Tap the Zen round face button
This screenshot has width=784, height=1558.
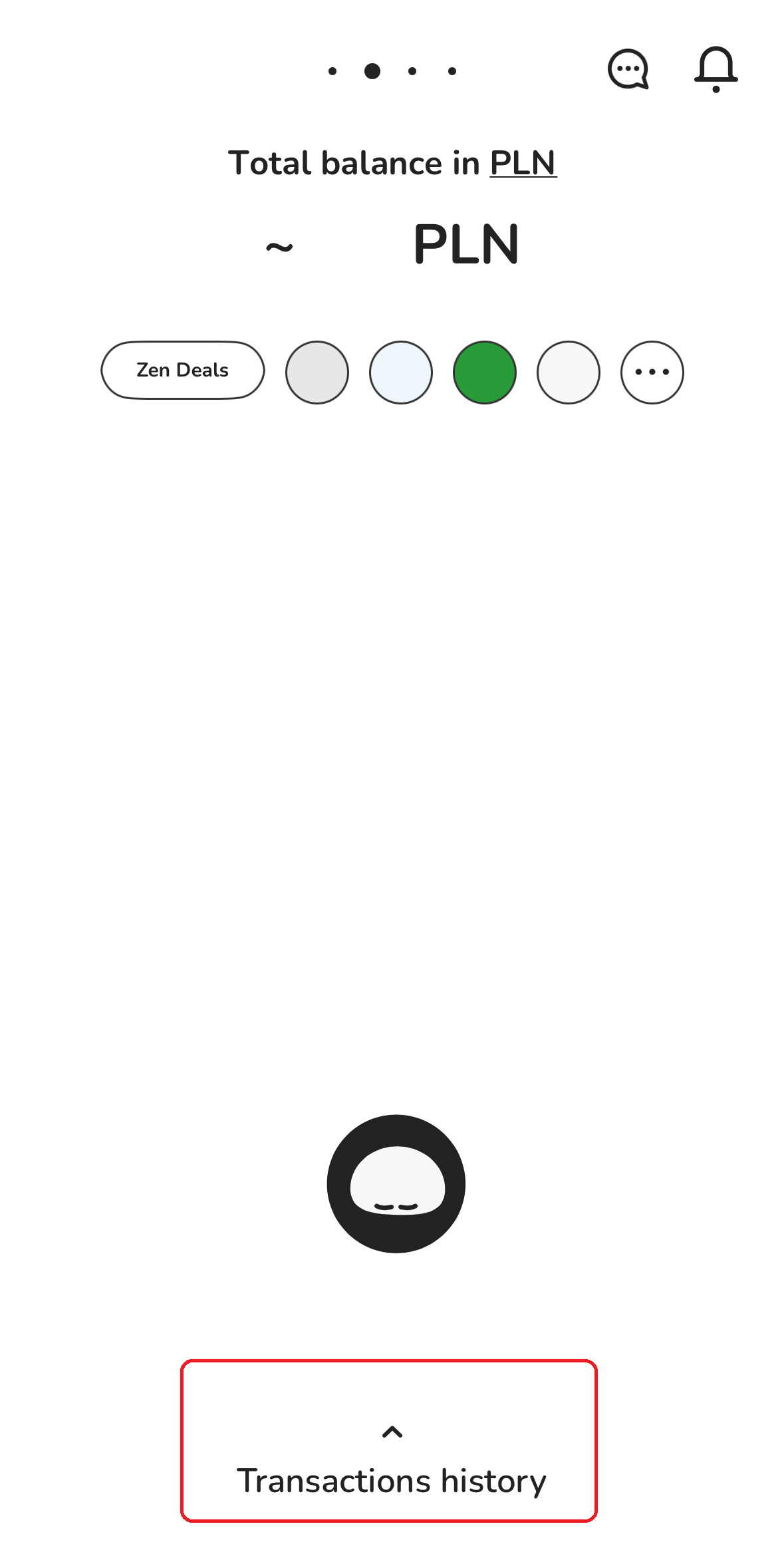[x=396, y=1183]
